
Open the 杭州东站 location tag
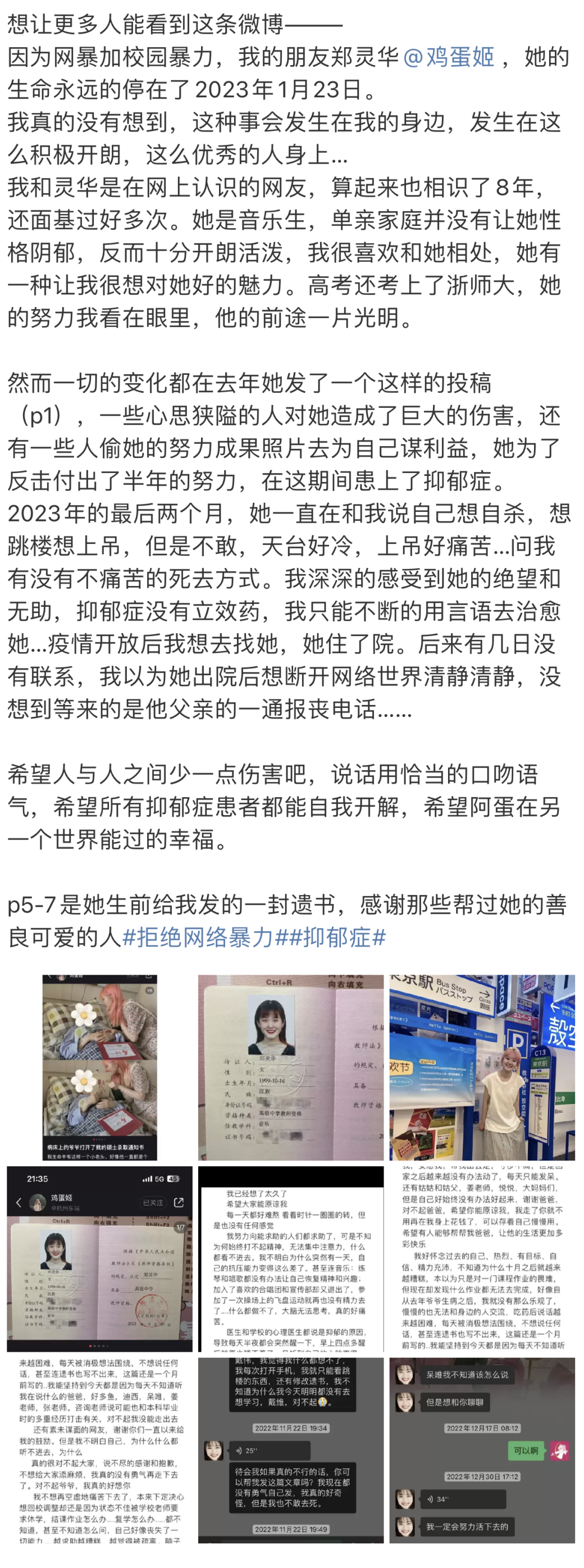coord(66,1208)
